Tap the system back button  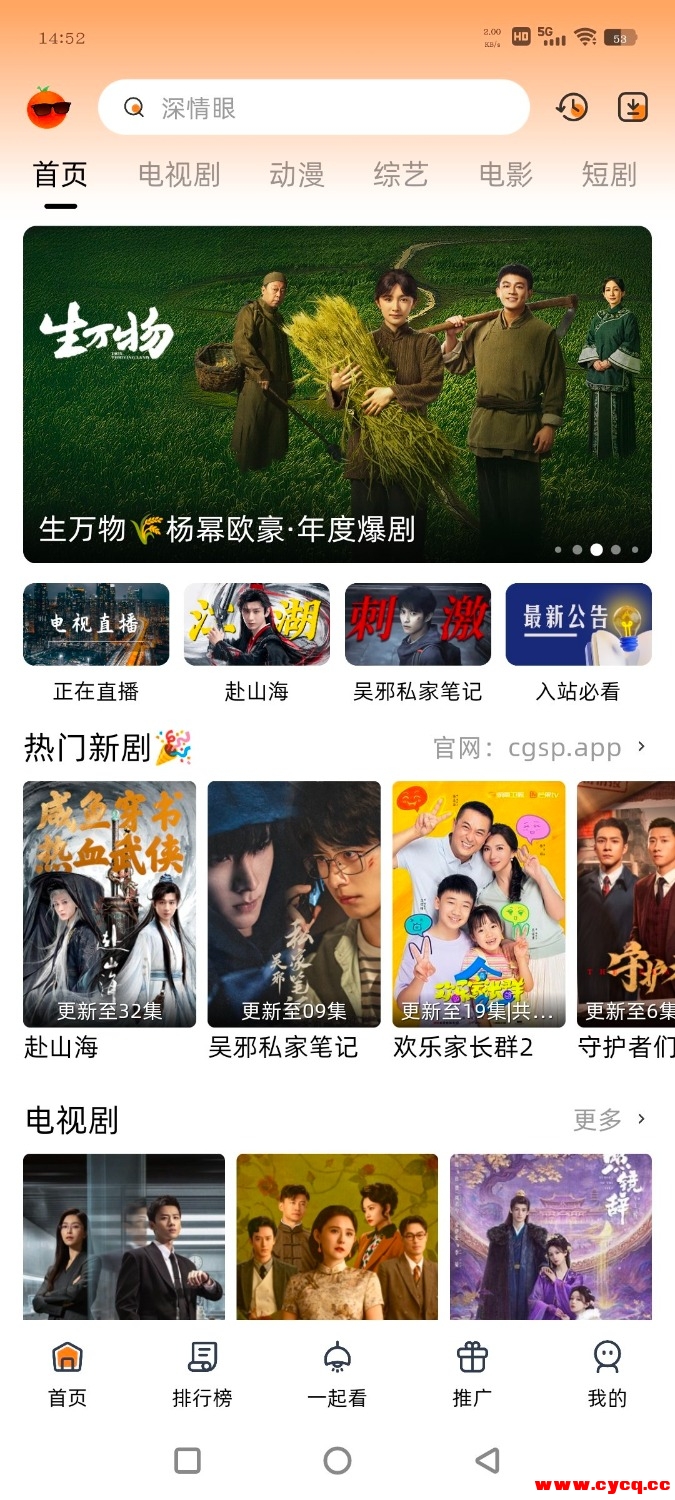click(487, 1461)
